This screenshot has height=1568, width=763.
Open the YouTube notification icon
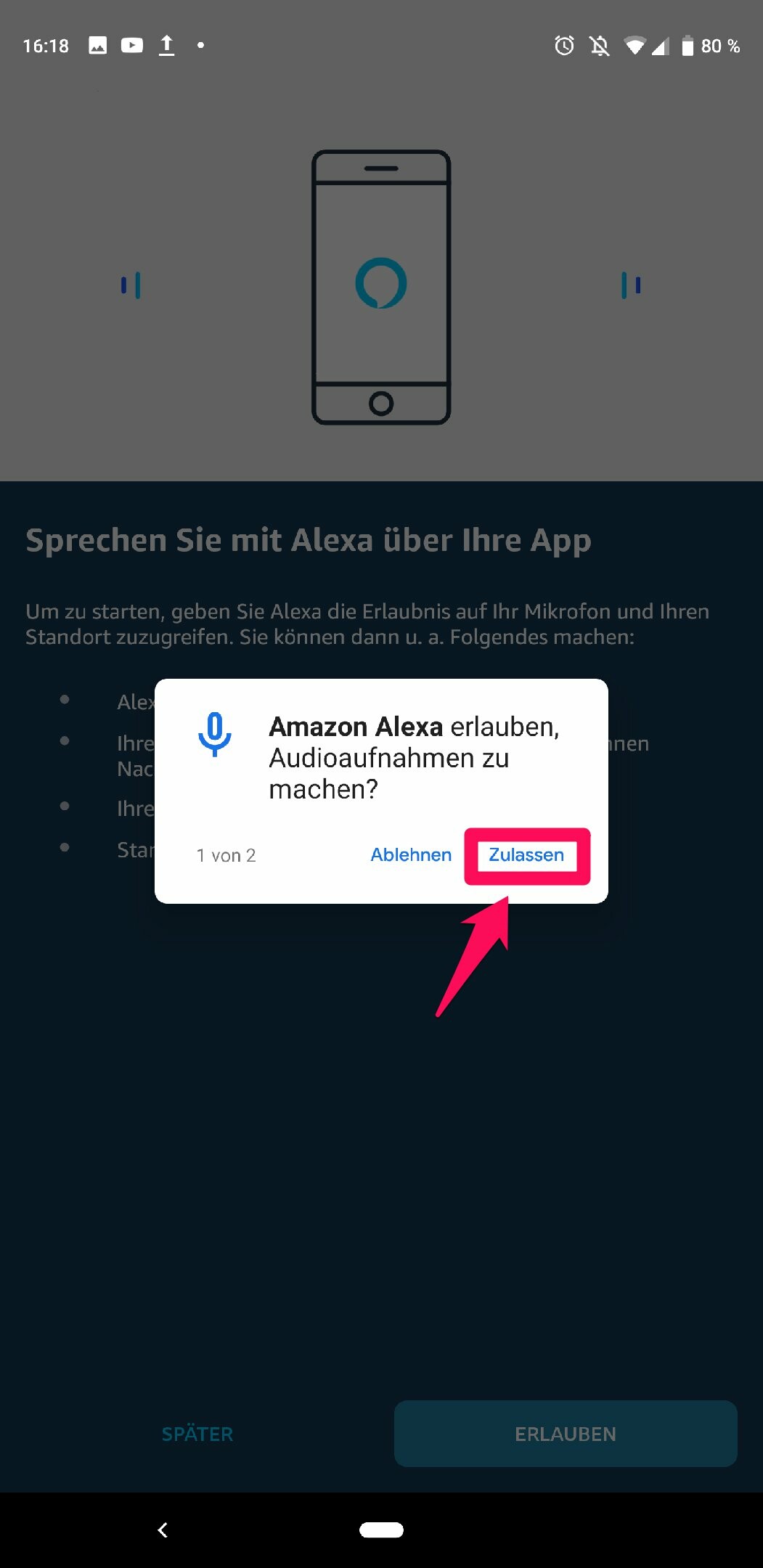[131, 45]
